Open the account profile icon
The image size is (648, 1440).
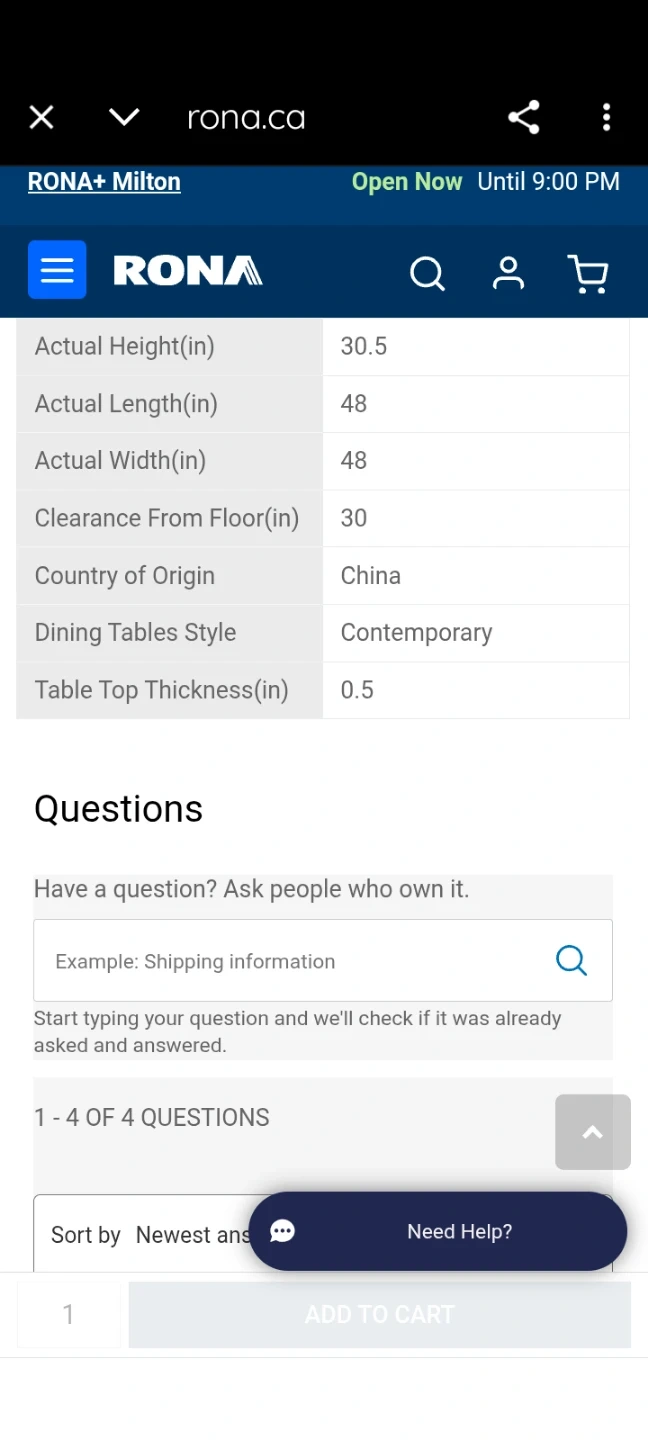click(x=508, y=272)
